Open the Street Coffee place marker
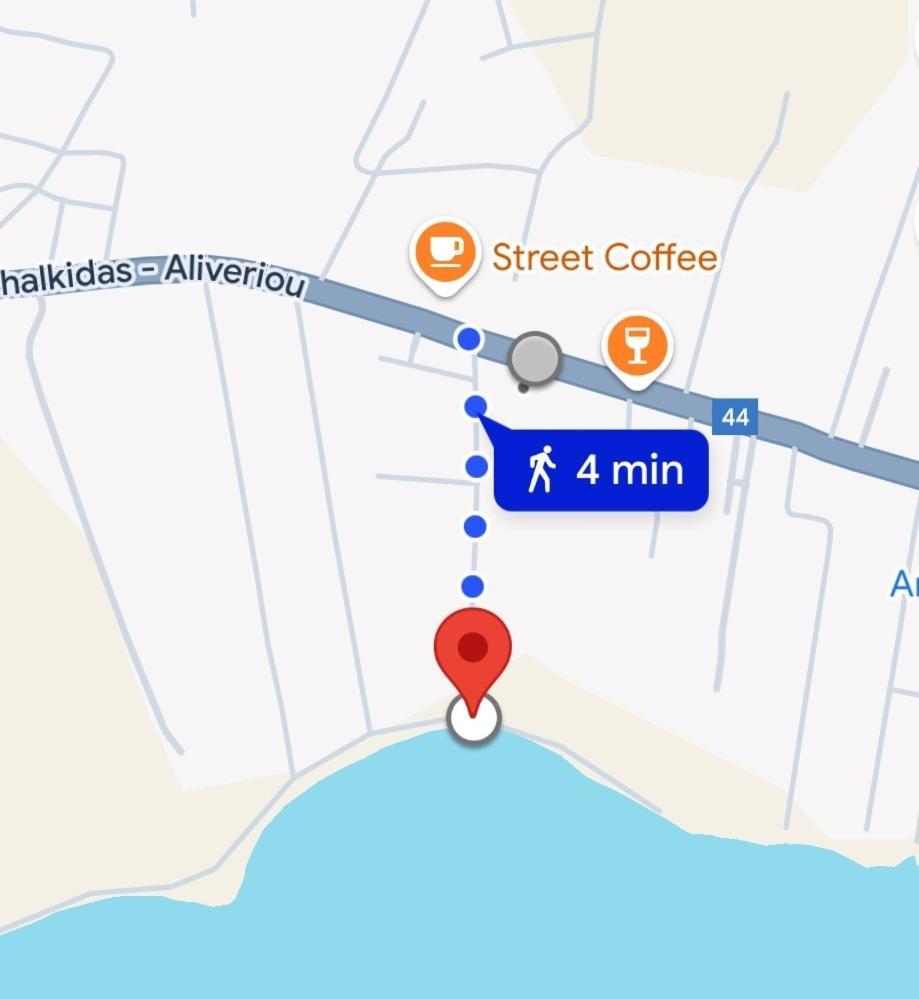 pos(443,252)
